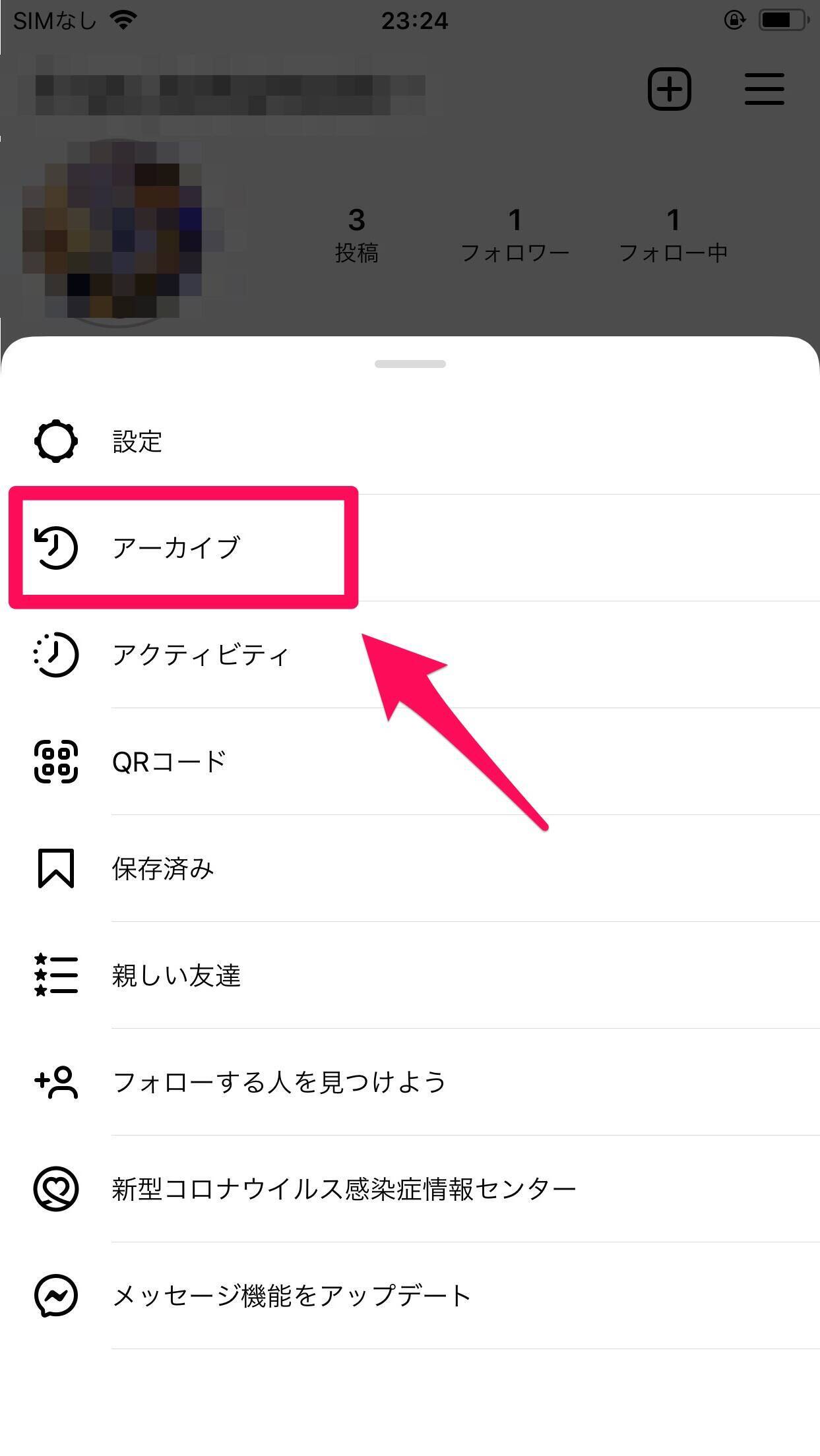Screen dimensions: 820x1456
Task: Open 親しい友達 (Close Friends) list
Action: 176,975
